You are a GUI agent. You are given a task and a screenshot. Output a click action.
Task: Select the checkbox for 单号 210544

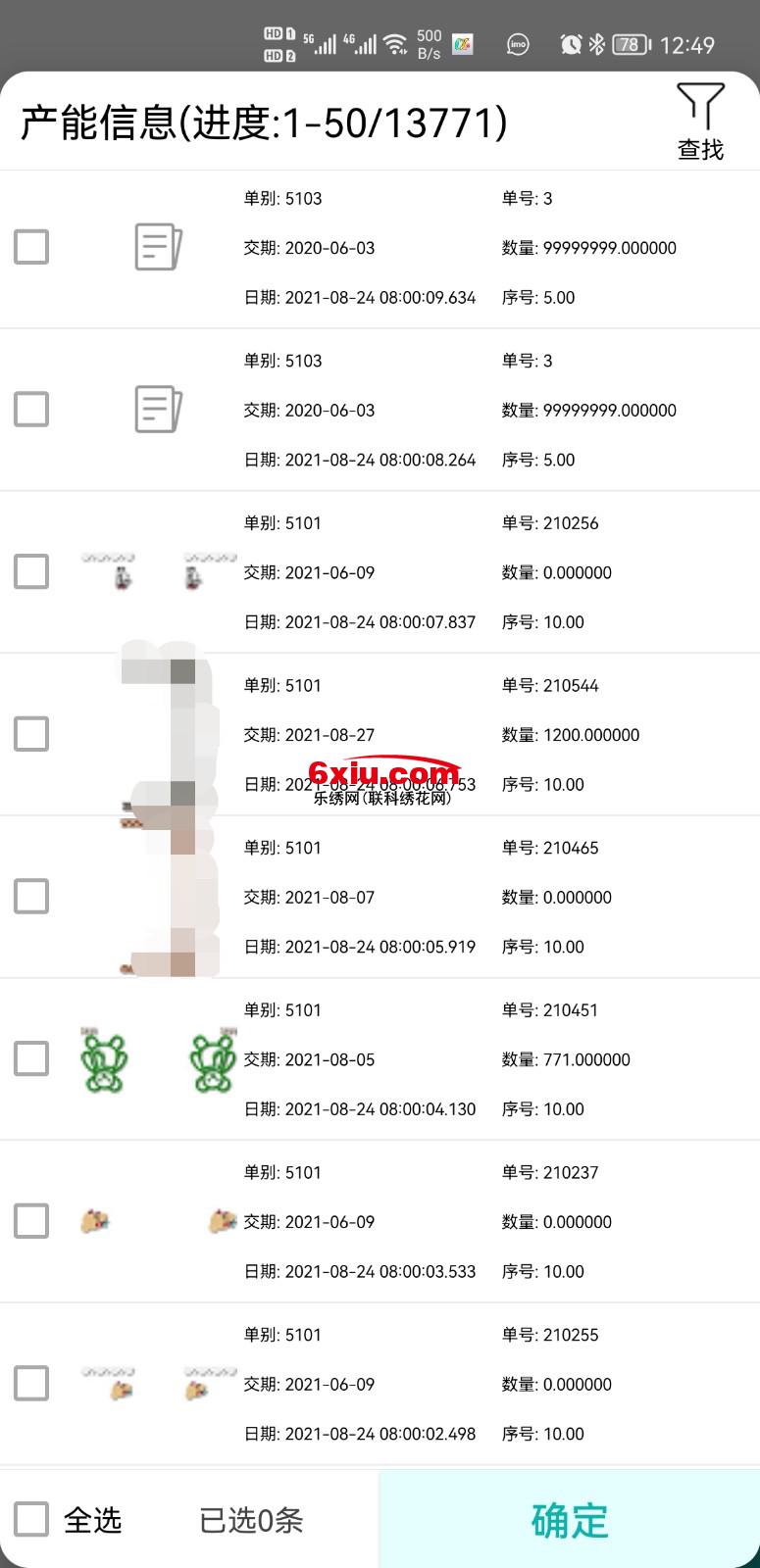coord(31,734)
